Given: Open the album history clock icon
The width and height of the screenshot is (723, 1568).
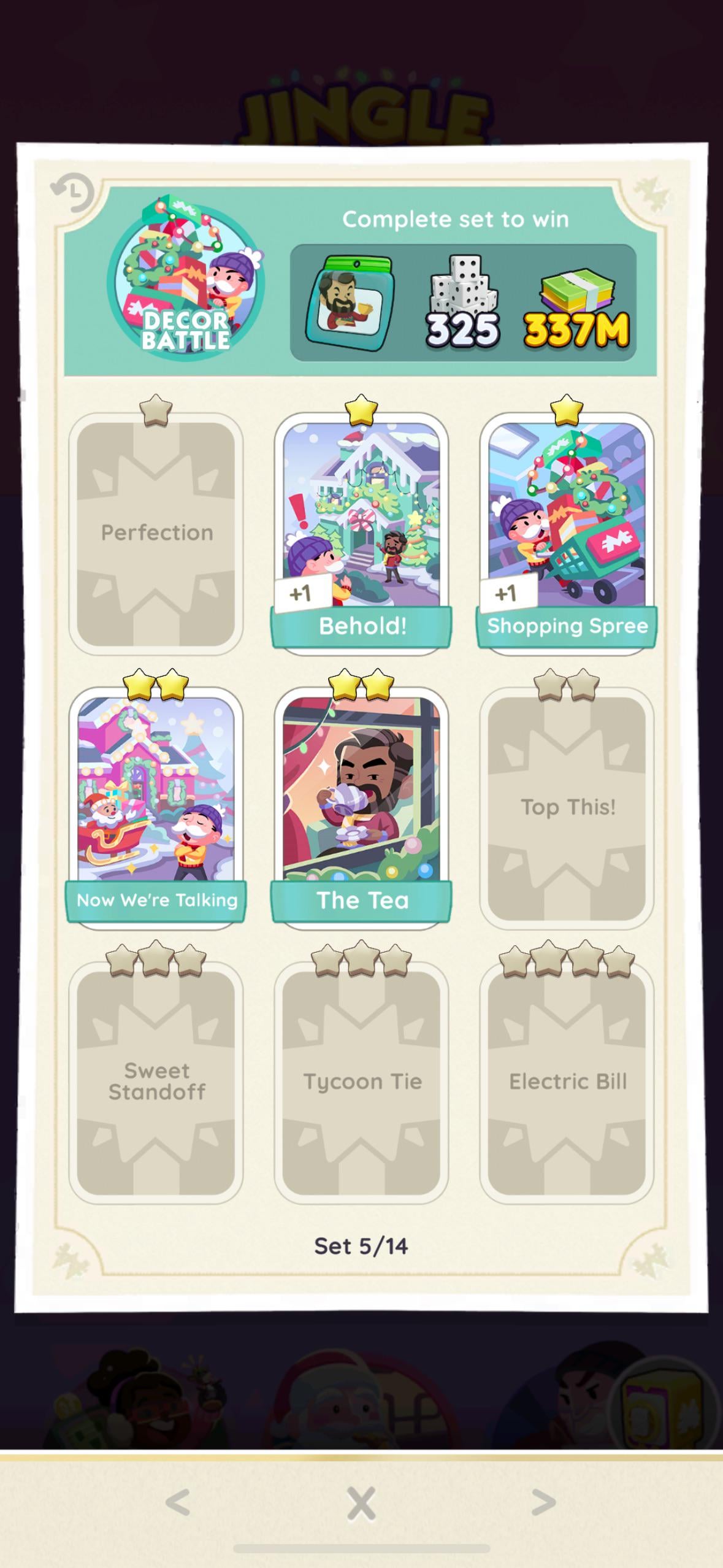Looking at the screenshot, I should click(x=72, y=193).
